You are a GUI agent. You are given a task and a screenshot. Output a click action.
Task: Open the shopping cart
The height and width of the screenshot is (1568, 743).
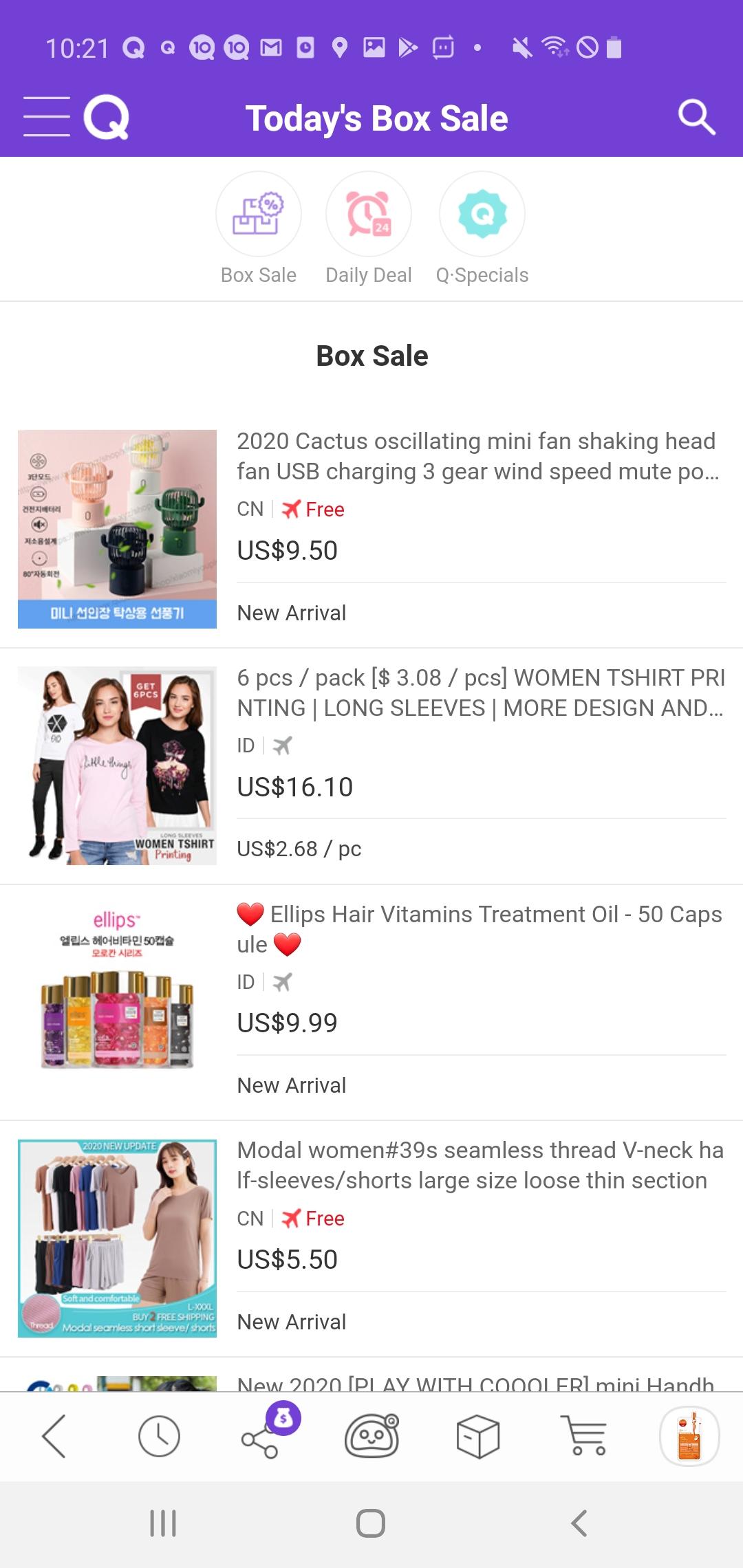point(583,1436)
